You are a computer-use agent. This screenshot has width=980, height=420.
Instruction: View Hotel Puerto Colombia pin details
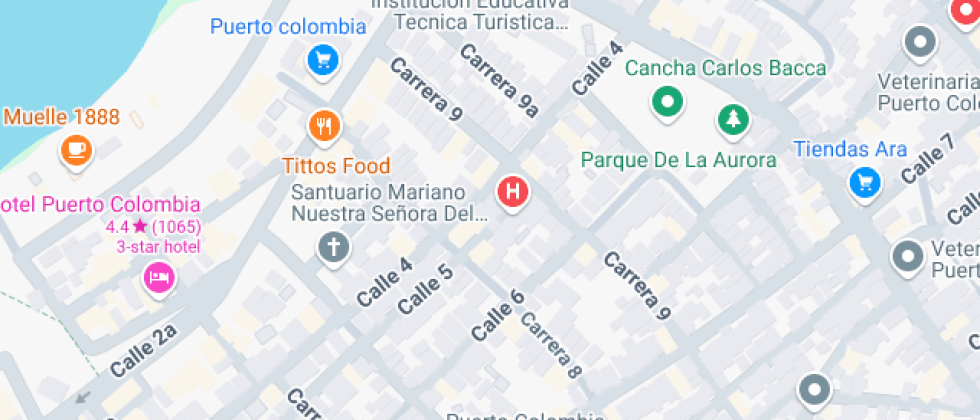click(x=158, y=278)
